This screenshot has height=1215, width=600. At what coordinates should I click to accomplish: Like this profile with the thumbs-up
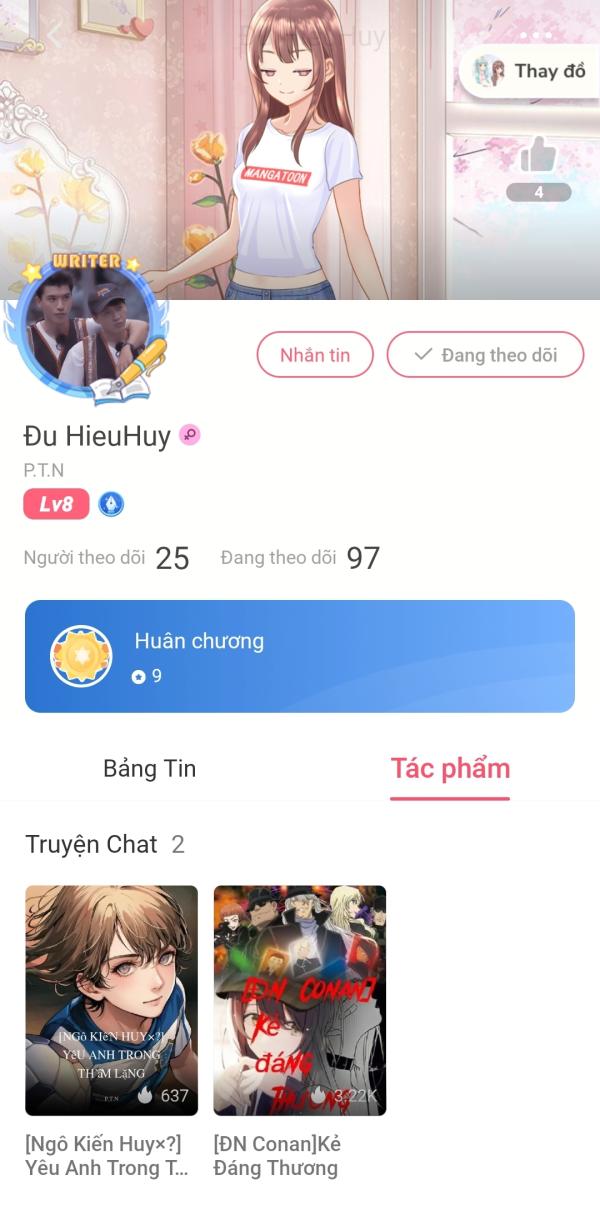pyautogui.click(x=538, y=157)
